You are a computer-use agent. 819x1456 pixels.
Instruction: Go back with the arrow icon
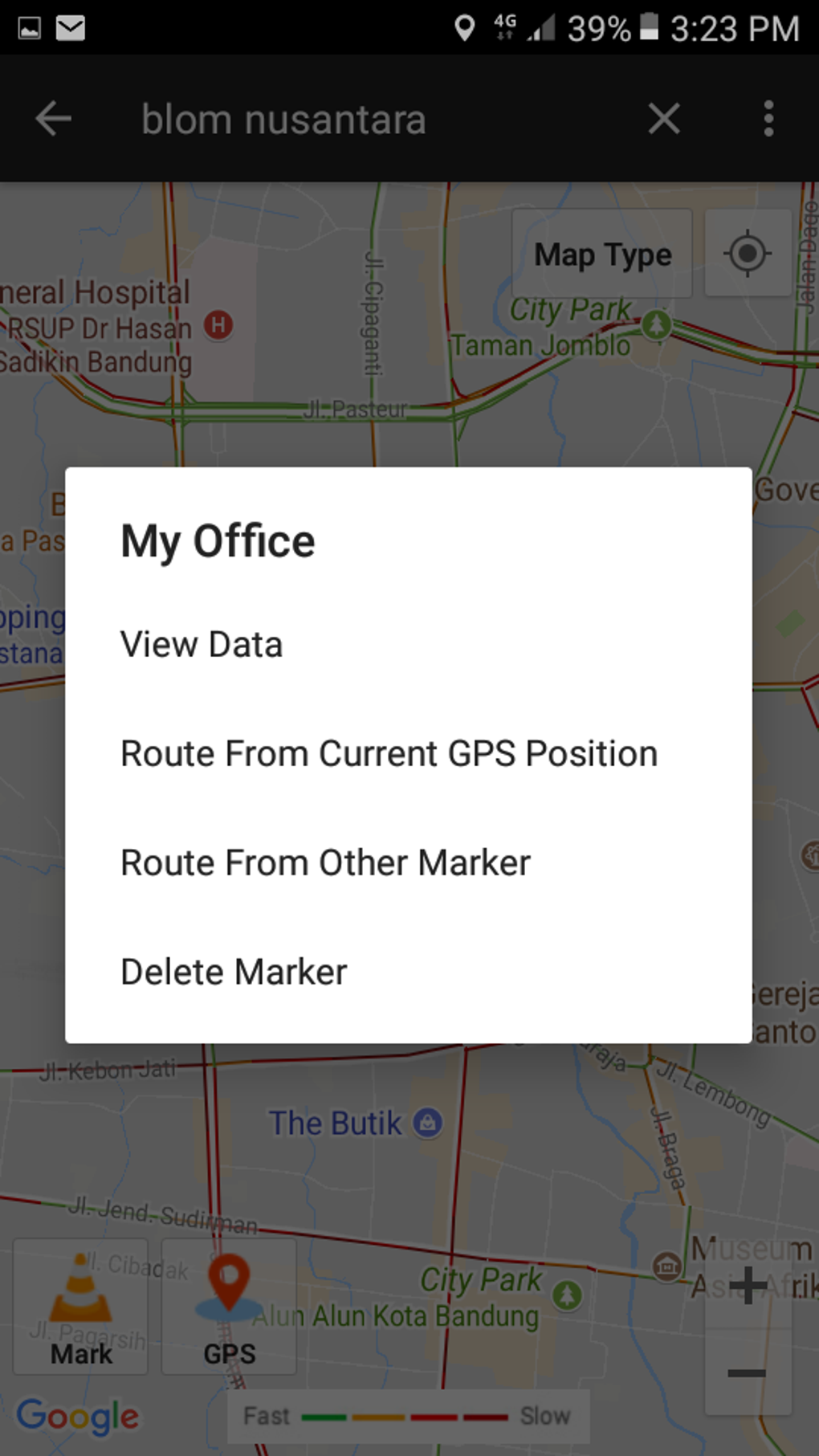(54, 119)
